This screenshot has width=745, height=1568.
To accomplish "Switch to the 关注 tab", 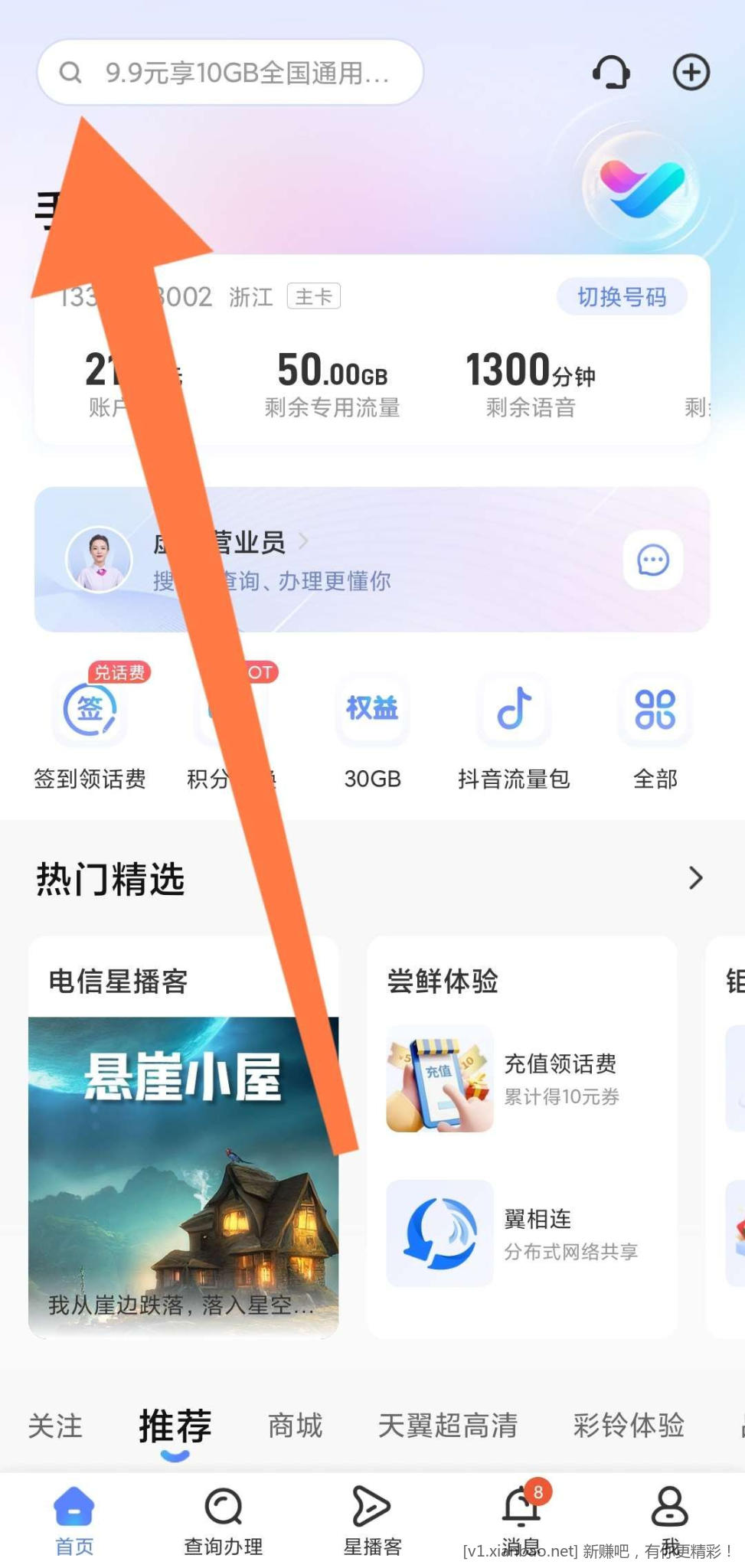I will click(55, 1426).
